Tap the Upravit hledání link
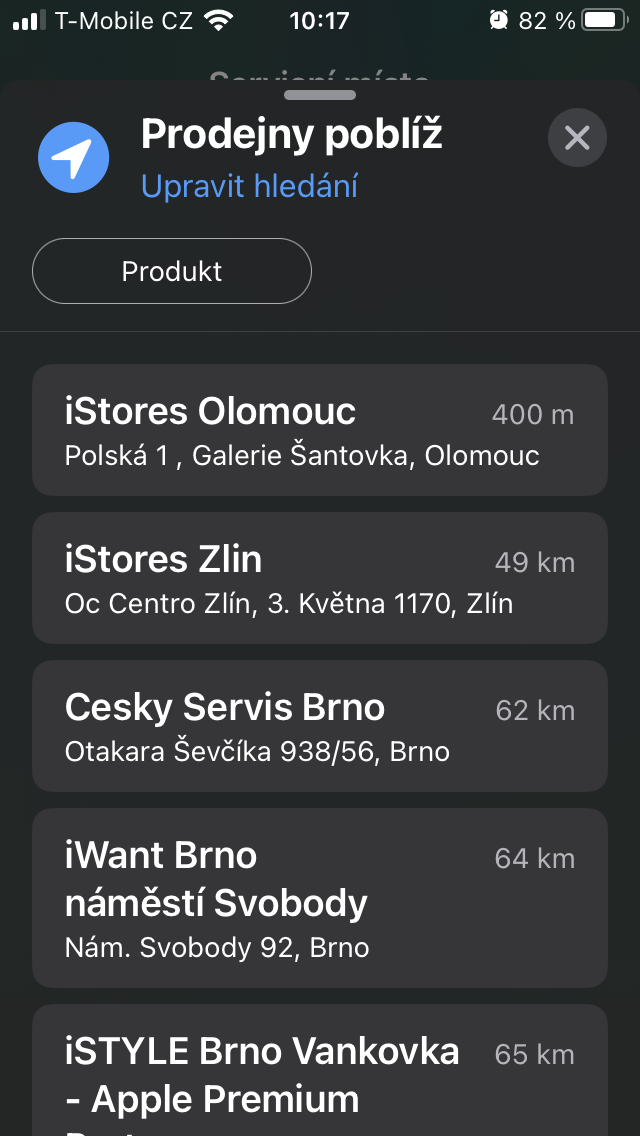This screenshot has width=640, height=1136. tap(249, 186)
